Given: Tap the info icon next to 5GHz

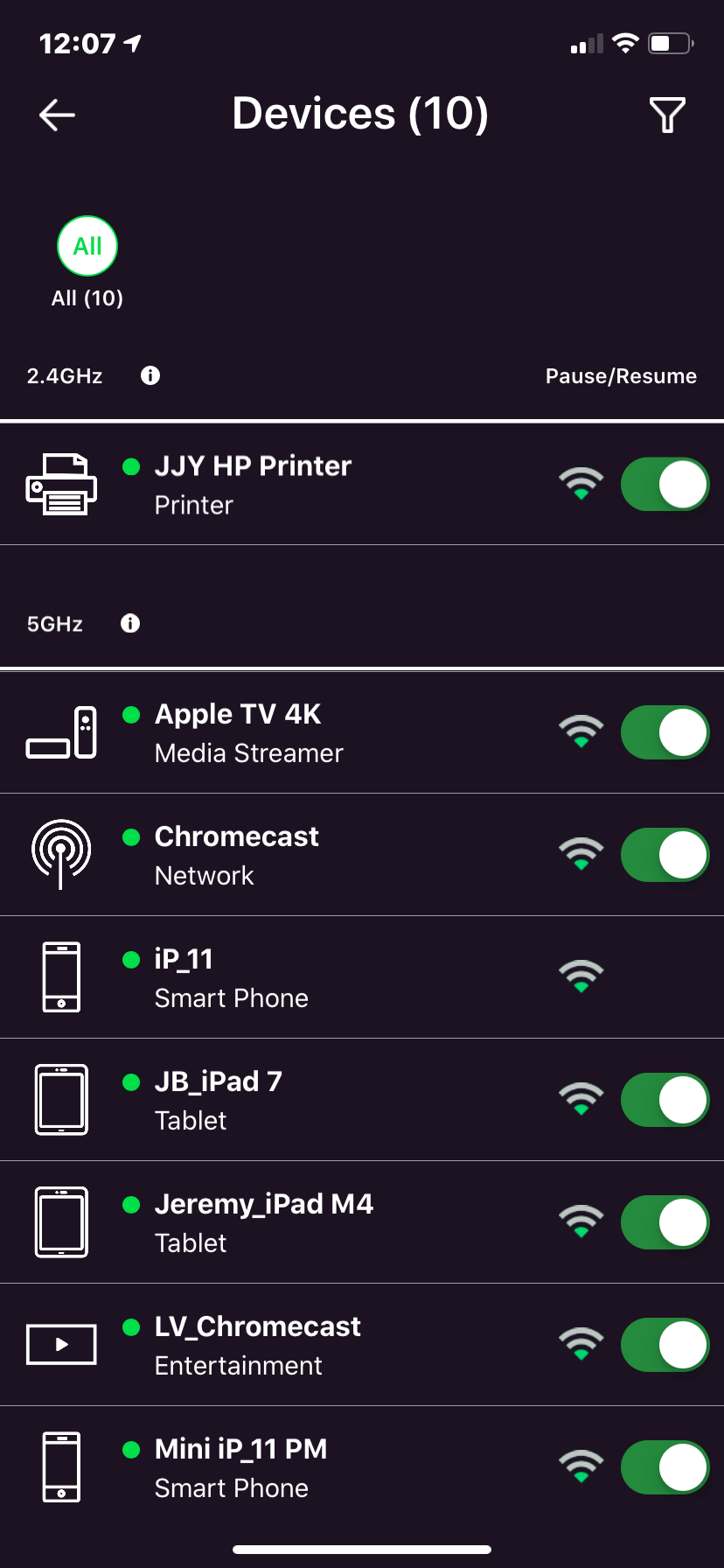Looking at the screenshot, I should pyautogui.click(x=129, y=624).
